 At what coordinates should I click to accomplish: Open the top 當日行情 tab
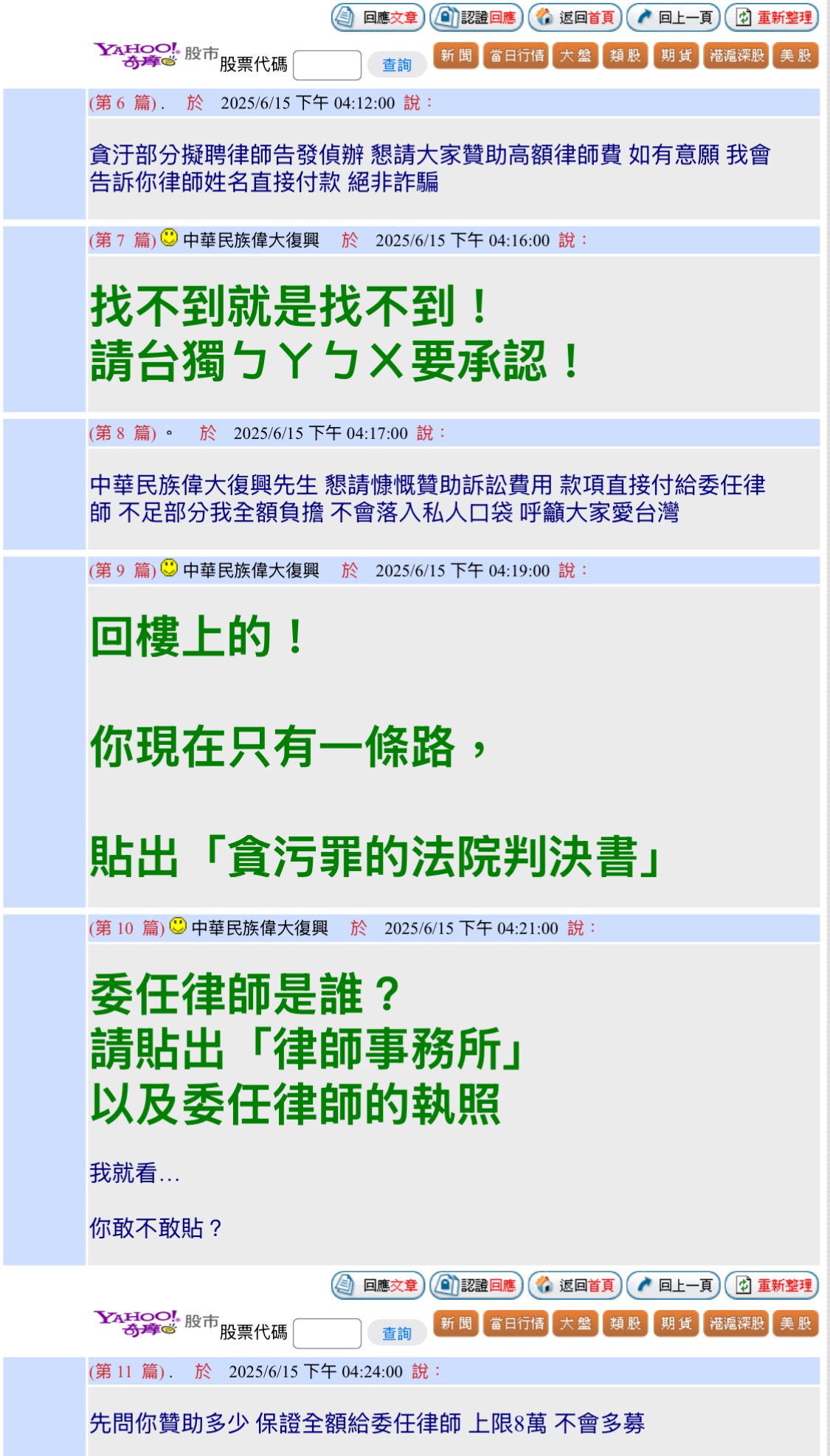(x=516, y=55)
